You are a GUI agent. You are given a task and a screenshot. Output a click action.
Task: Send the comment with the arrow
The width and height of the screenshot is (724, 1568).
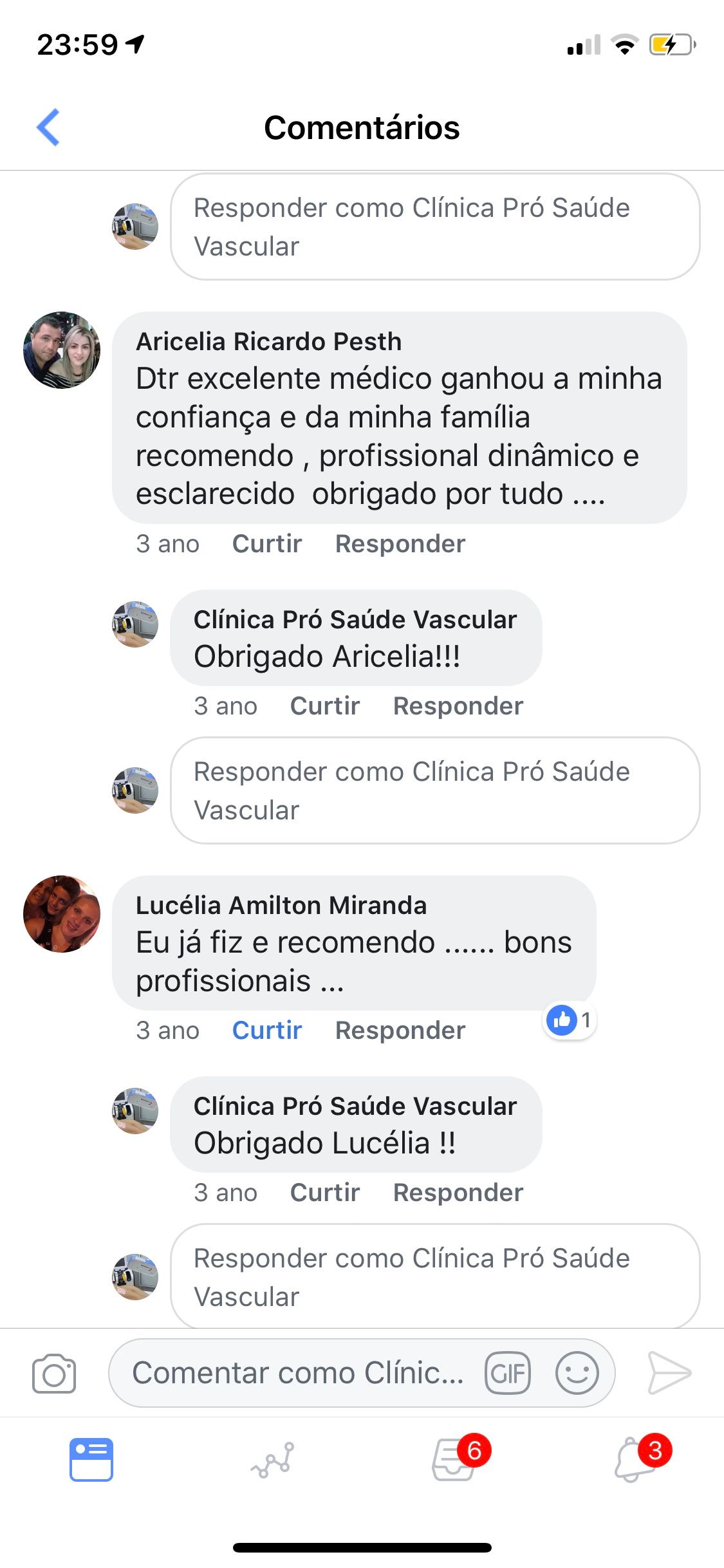pyautogui.click(x=669, y=1373)
